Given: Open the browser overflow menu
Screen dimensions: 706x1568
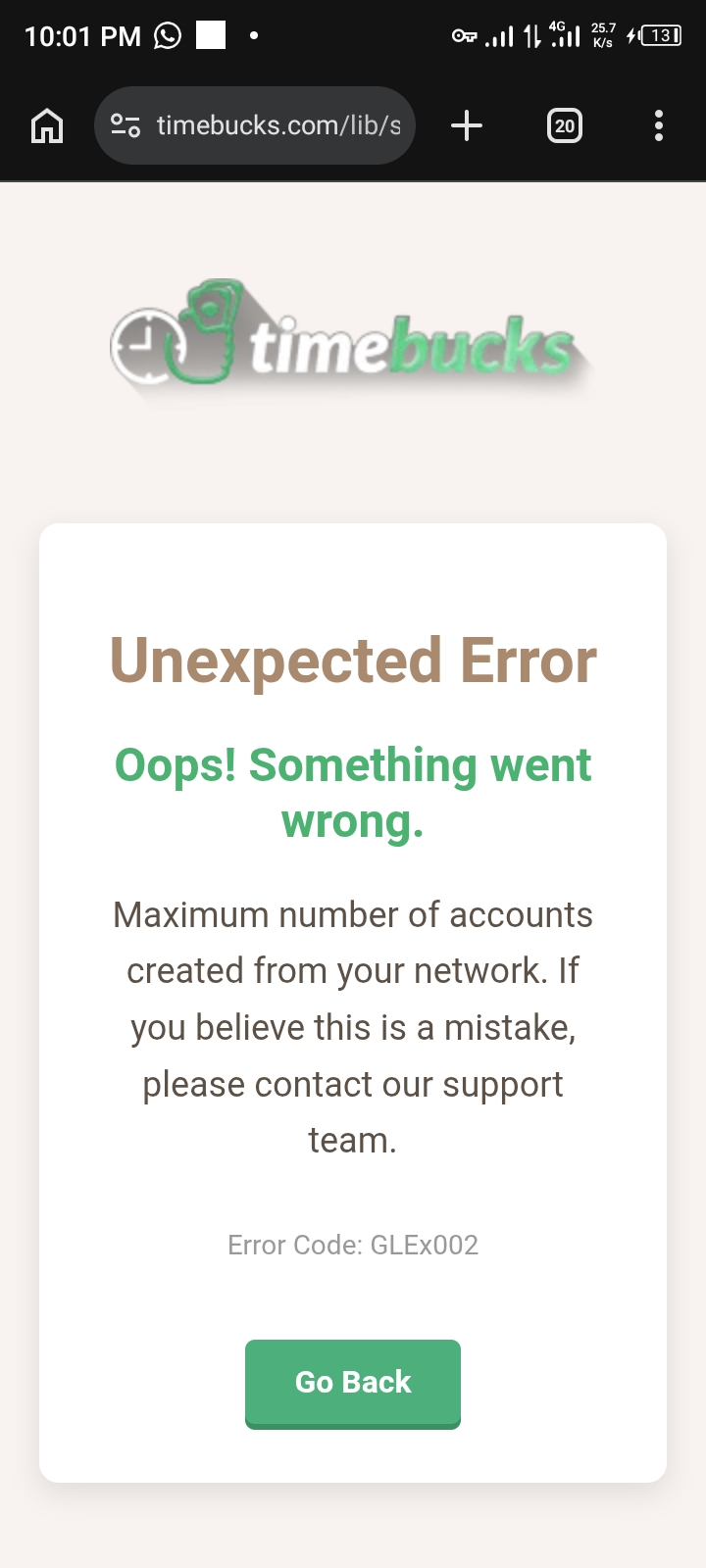Looking at the screenshot, I should point(659,125).
